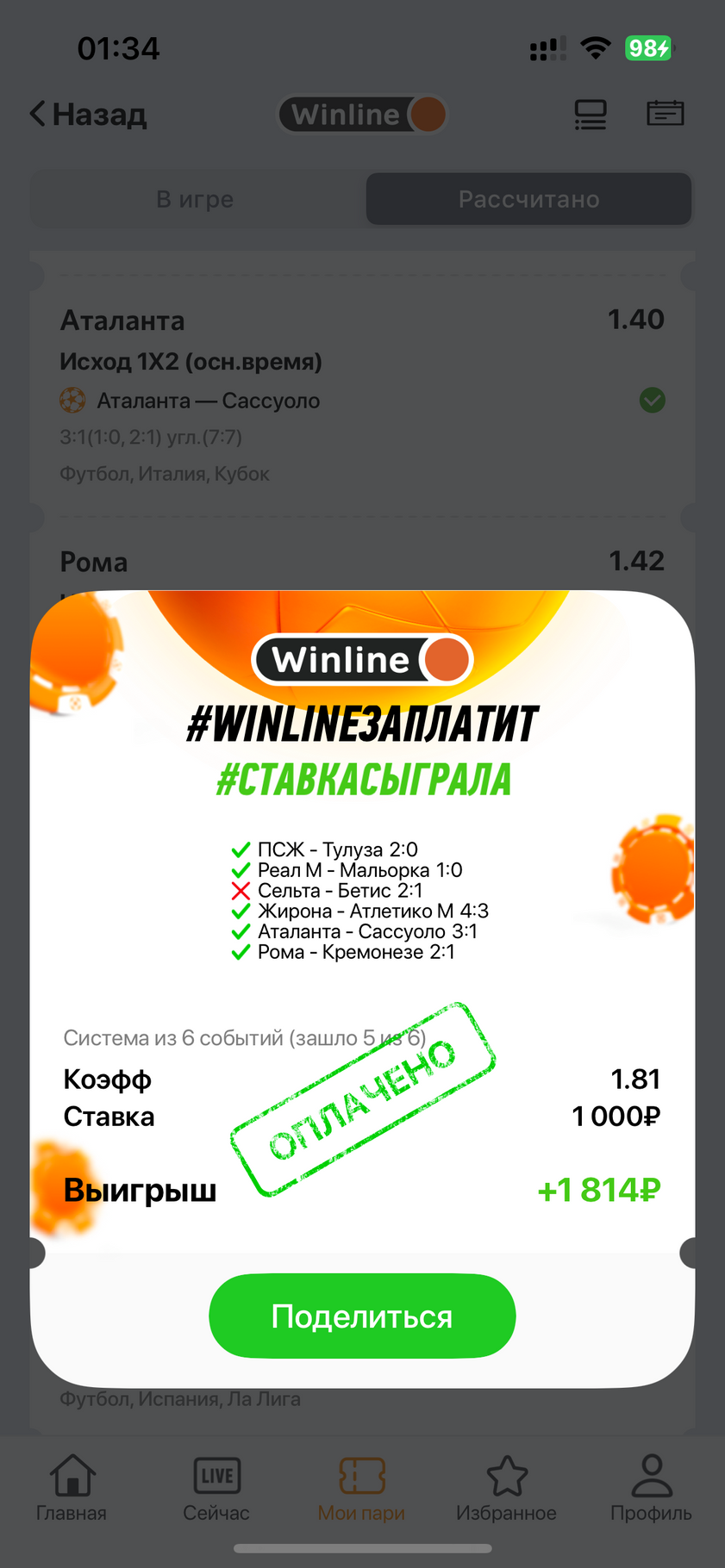Switch to the В игре tab
725x1568 pixels.
tap(195, 199)
